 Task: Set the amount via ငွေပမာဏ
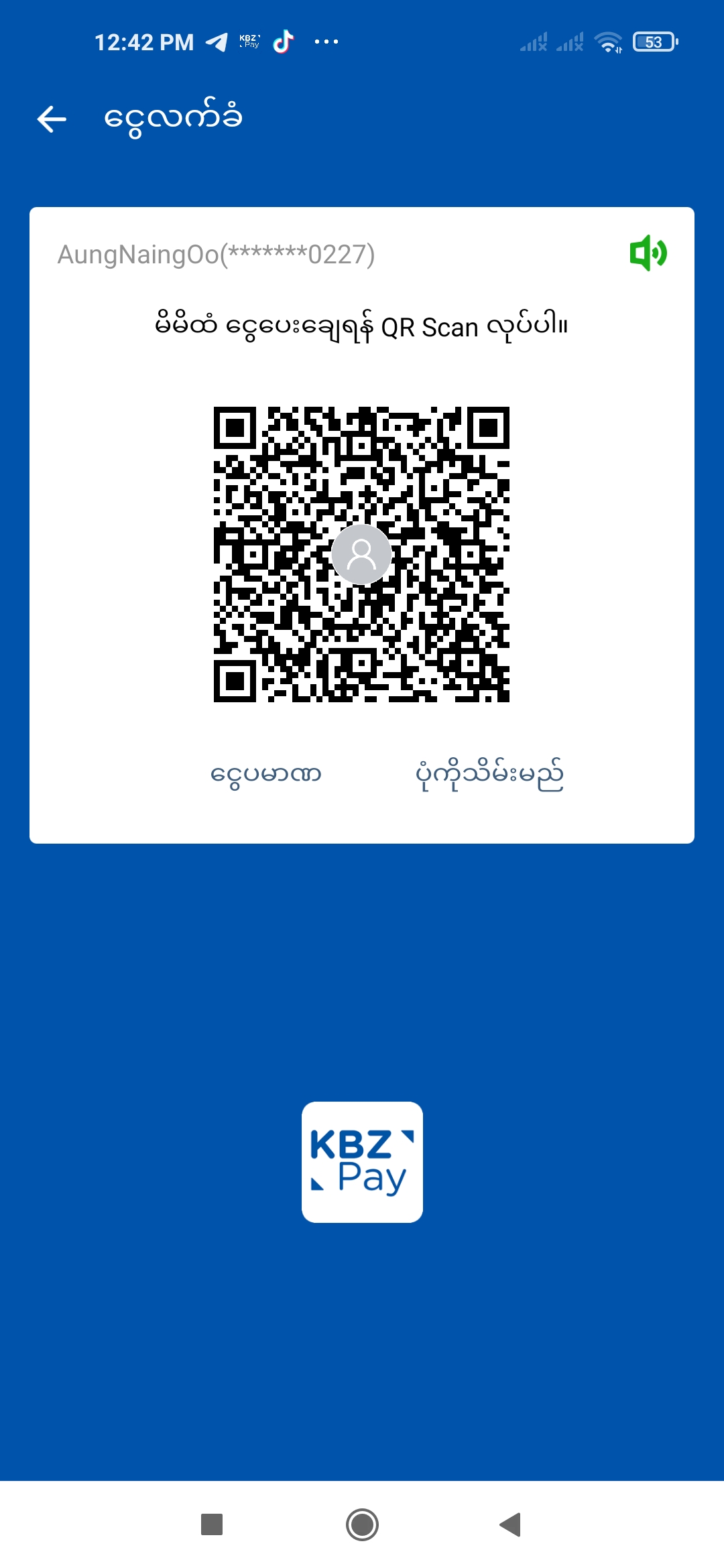[x=265, y=775]
